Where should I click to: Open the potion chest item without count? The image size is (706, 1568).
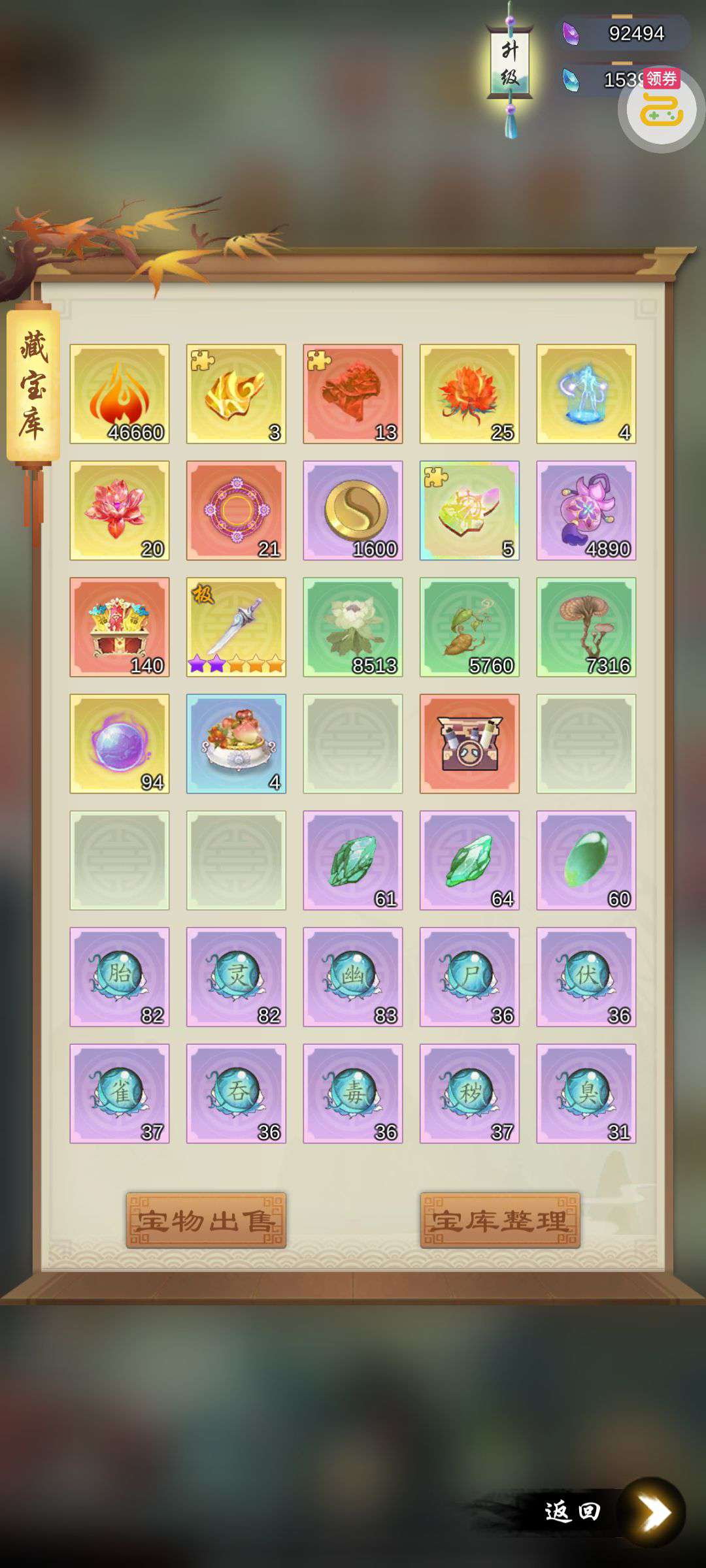(469, 743)
